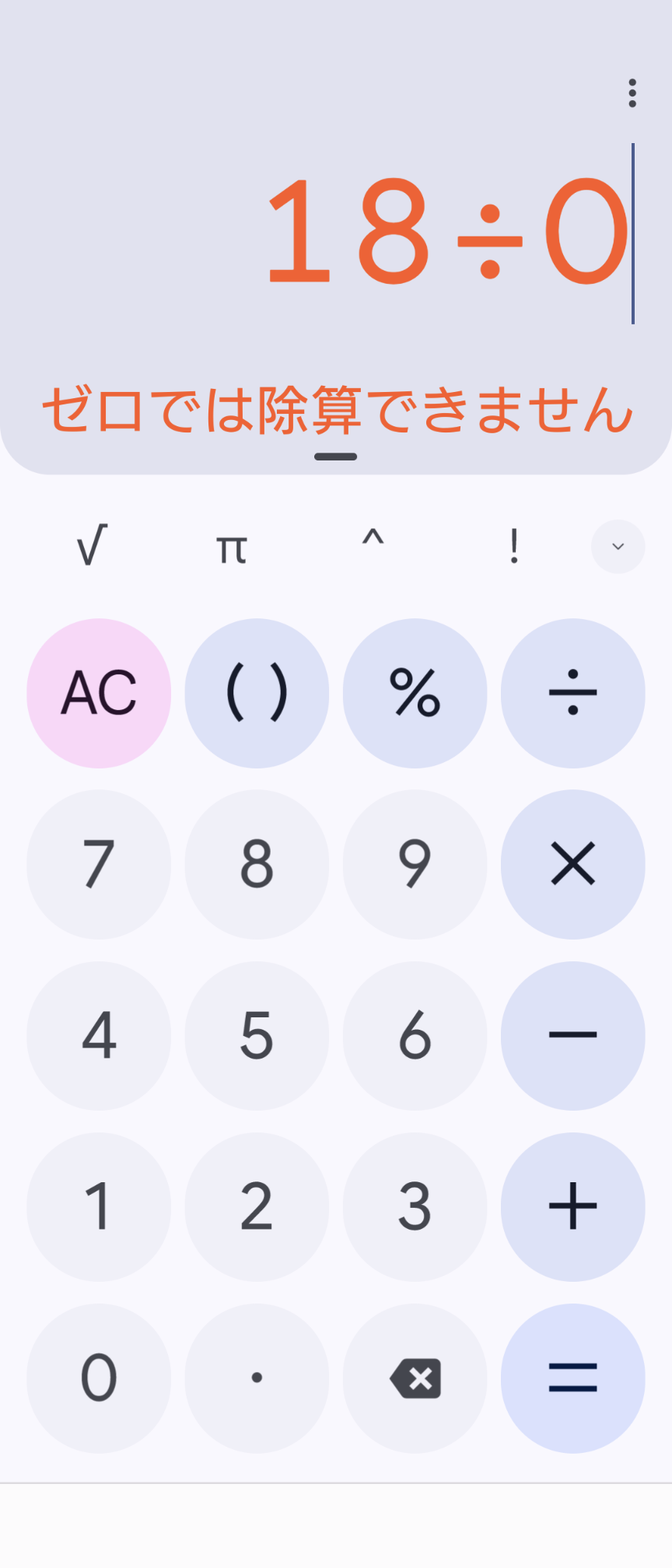Choose the multiplication operator
Image resolution: width=672 pixels, height=1568 pixels.
click(x=572, y=864)
